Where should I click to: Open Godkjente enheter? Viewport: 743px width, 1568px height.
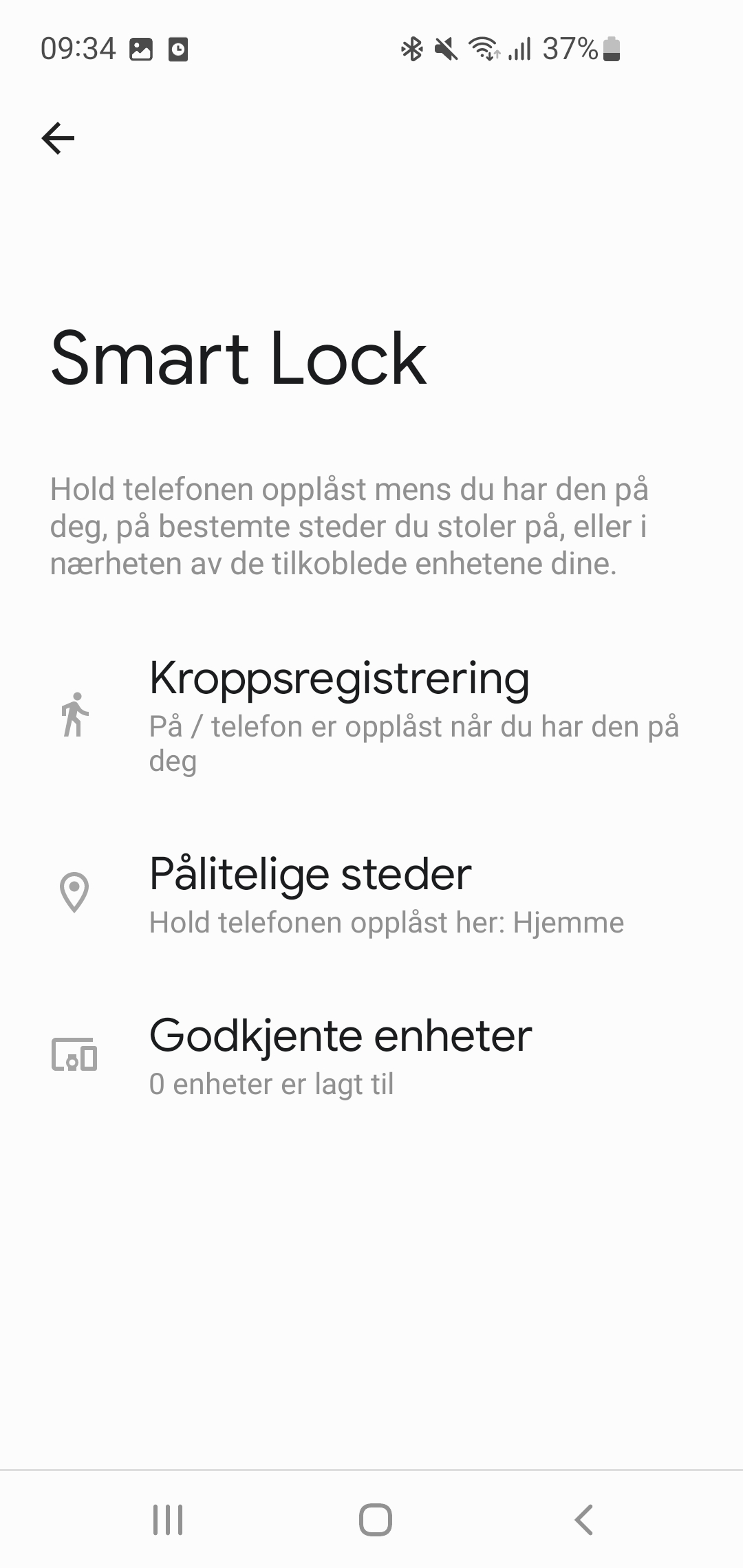point(371,1055)
